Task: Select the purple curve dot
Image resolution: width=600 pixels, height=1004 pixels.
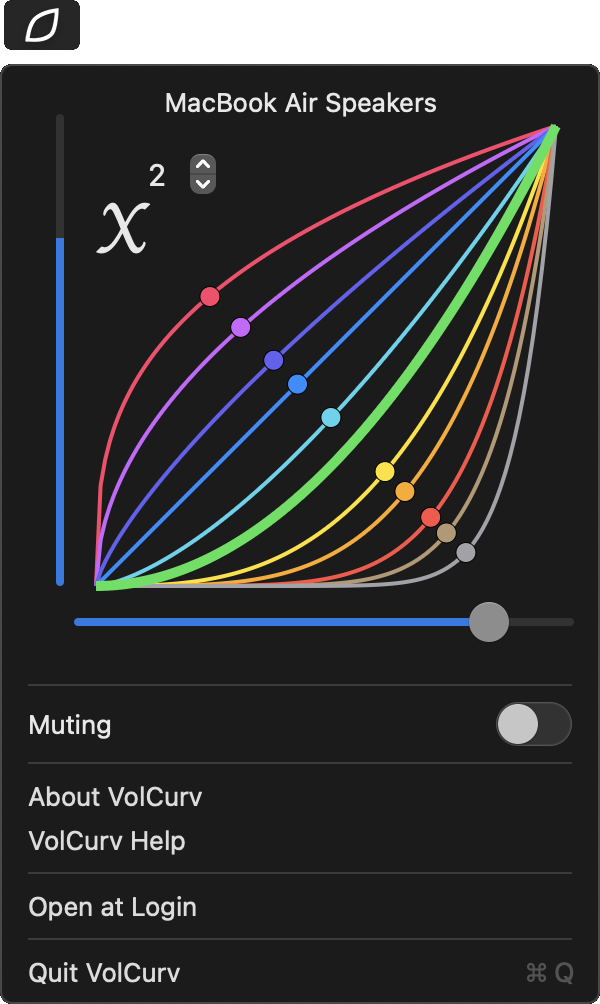Action: [x=240, y=327]
